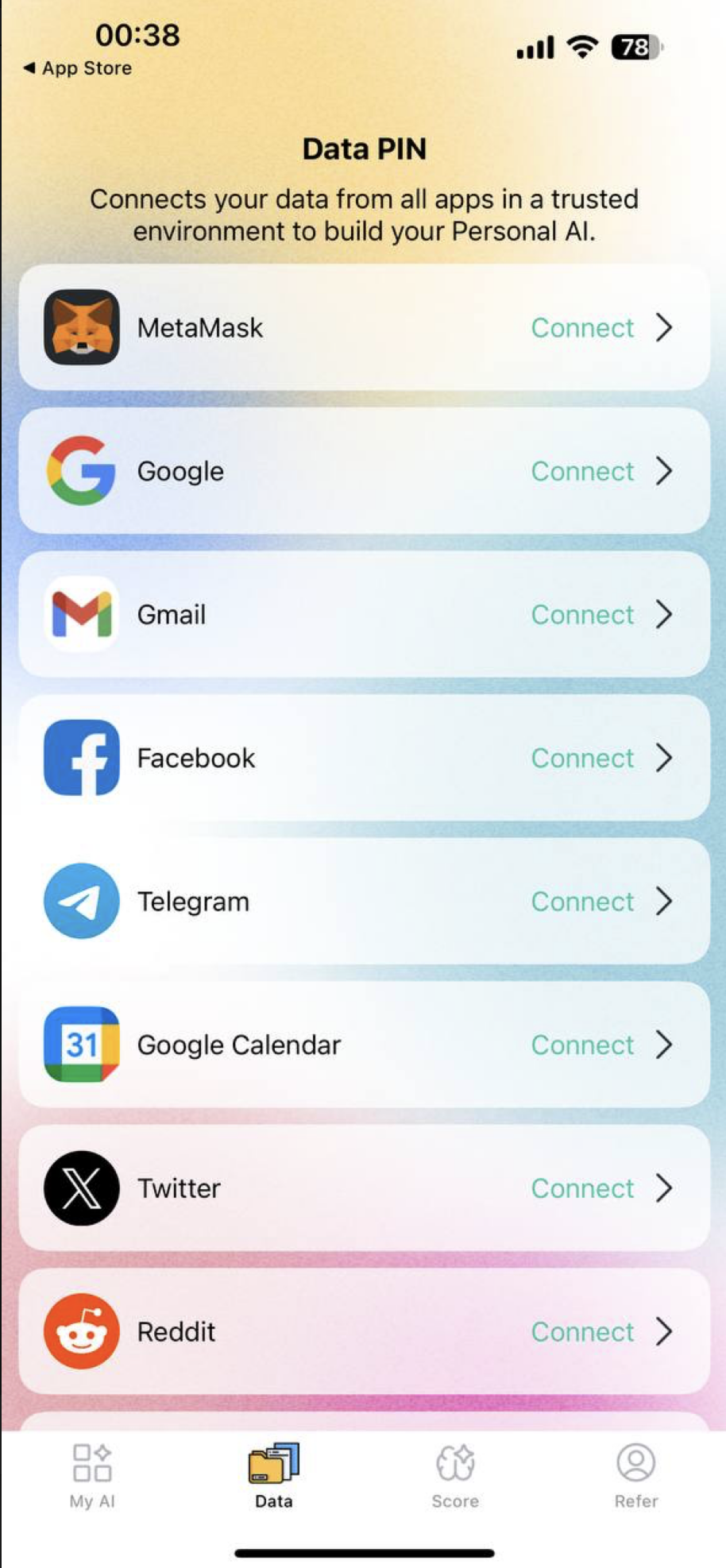Open the Gmail connect row
The width and height of the screenshot is (726, 1568).
[x=364, y=614]
